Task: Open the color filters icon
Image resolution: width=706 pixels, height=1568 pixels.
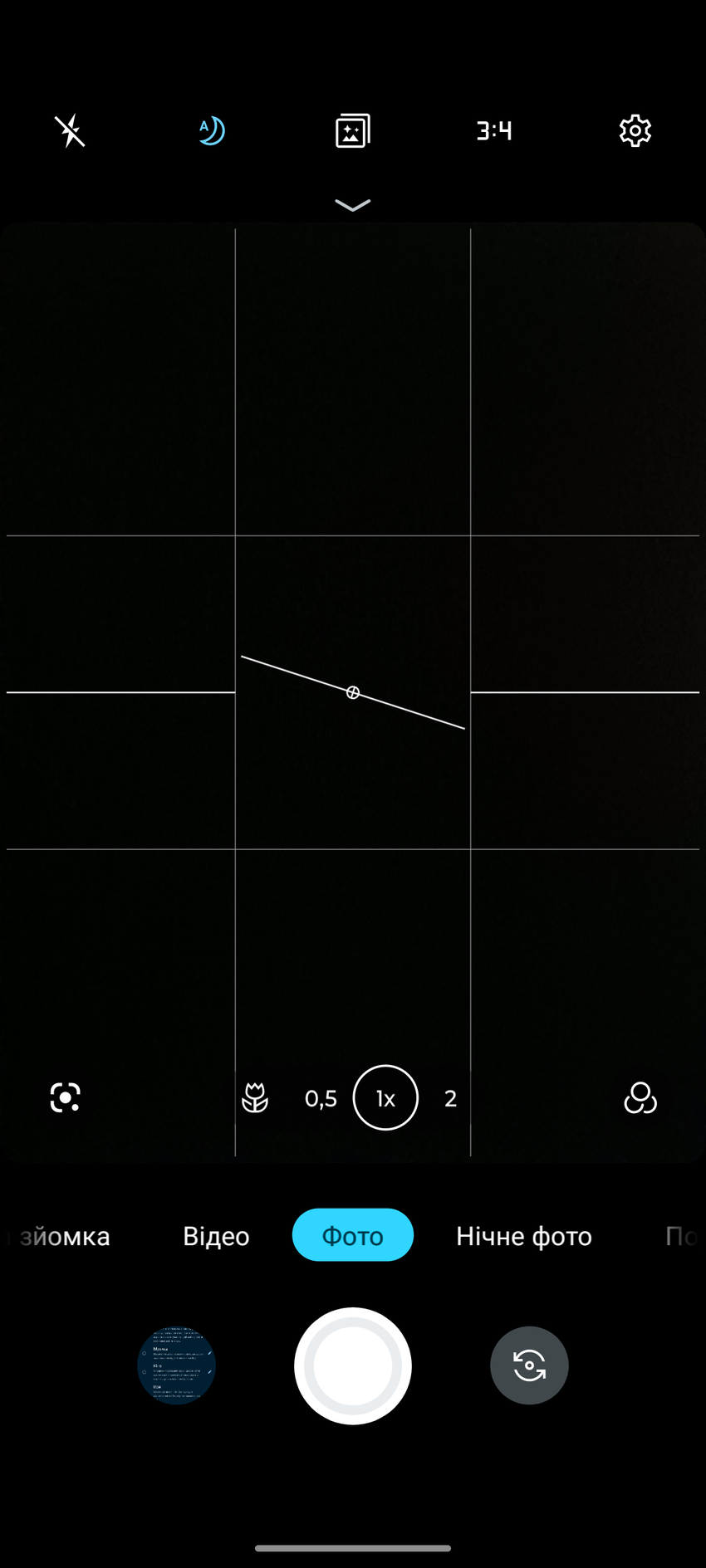Action: coord(640,1098)
